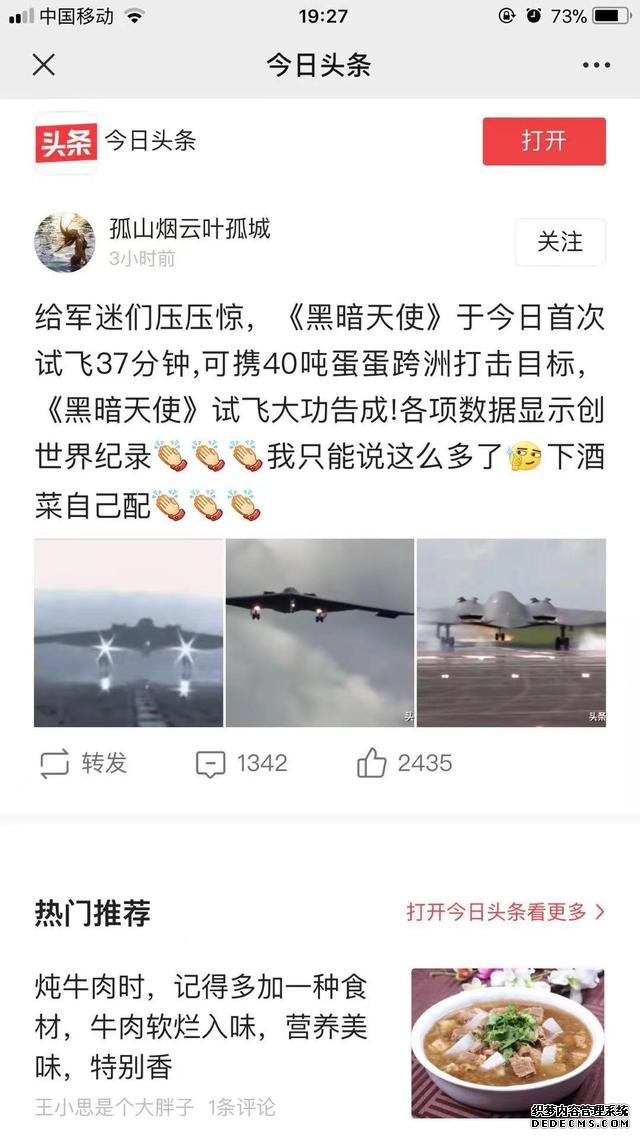Viewport: 640px width, 1138px height.
Task: Open 孤山烟云叶孤城's profile avatar
Action: click(65, 242)
